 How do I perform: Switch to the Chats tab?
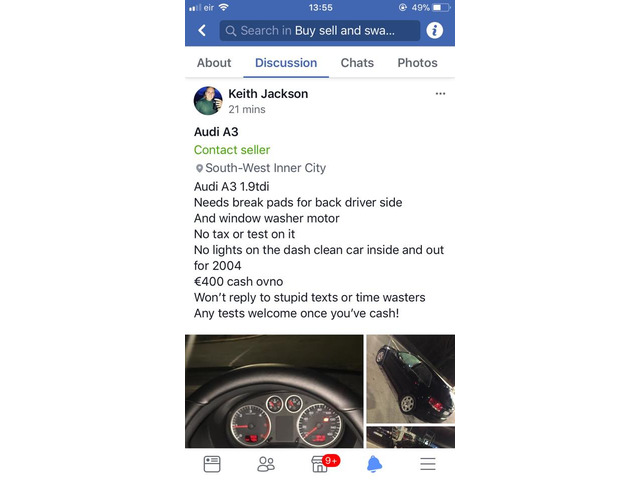[357, 63]
